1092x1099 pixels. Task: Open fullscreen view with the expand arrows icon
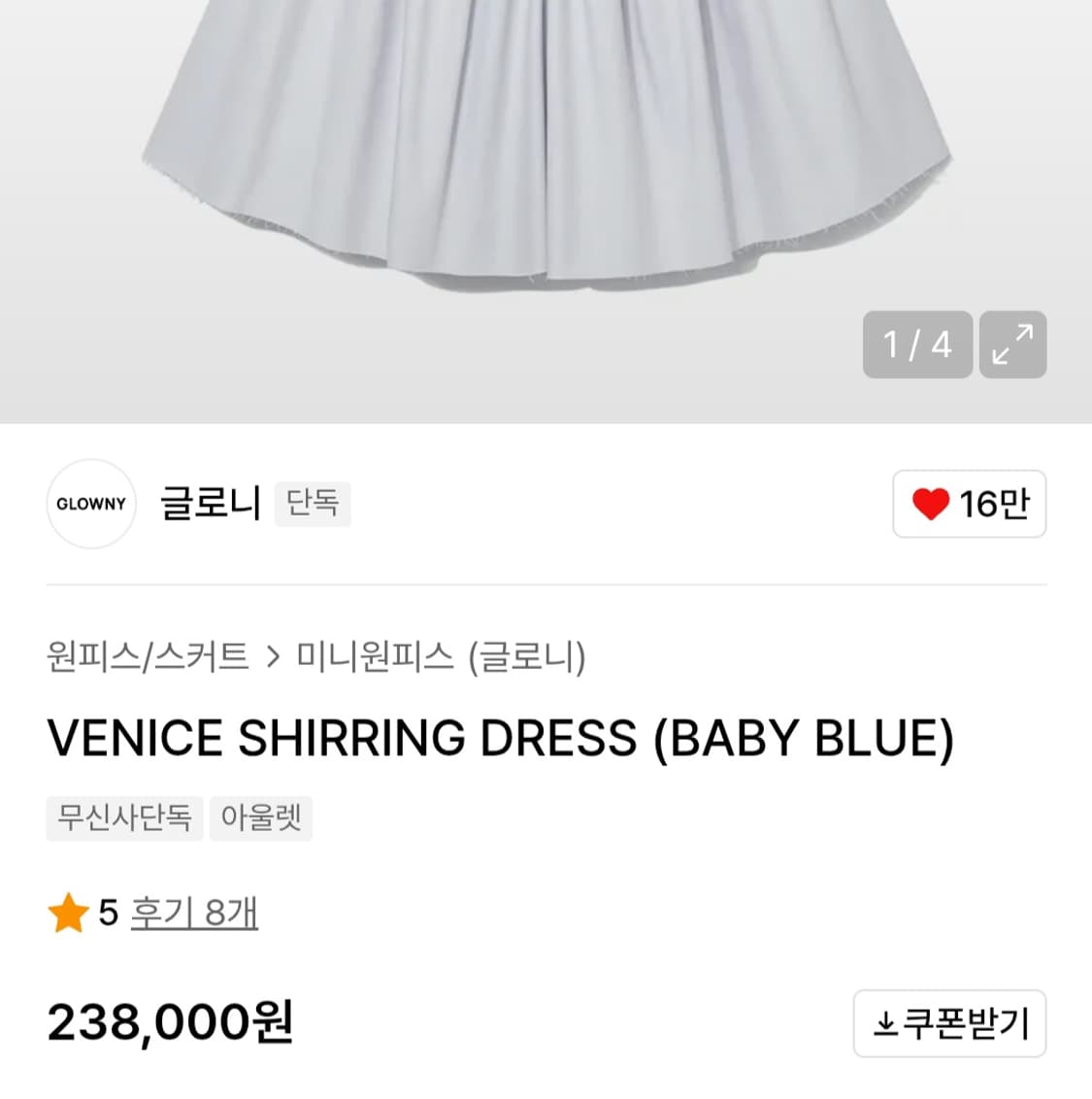click(1012, 344)
